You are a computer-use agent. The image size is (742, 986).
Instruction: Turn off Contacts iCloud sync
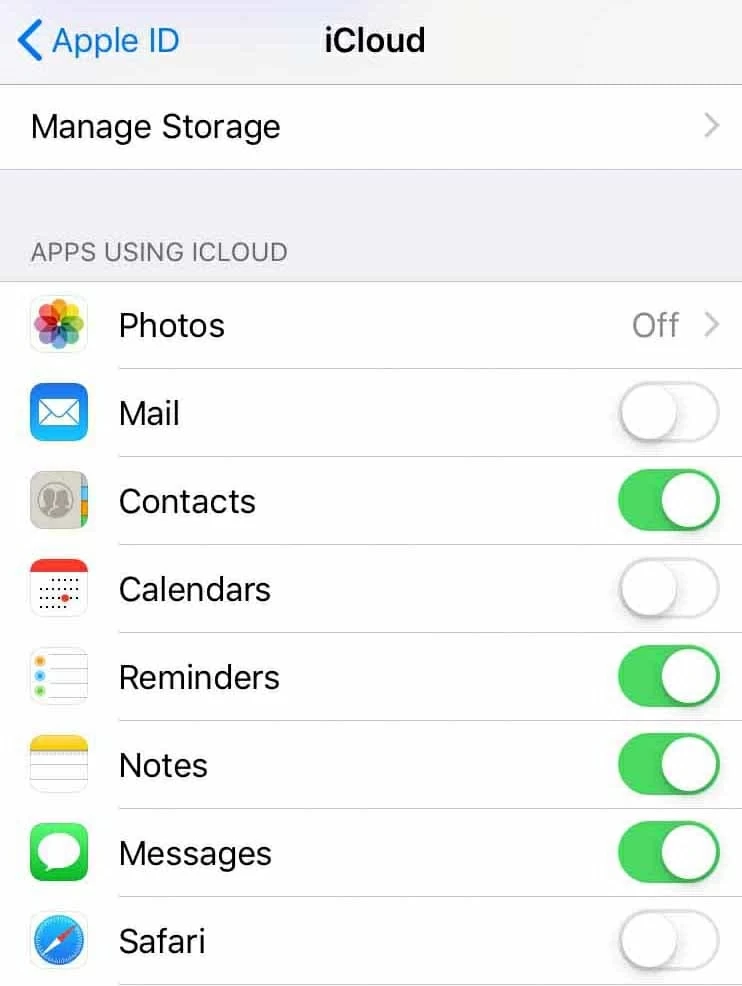point(668,501)
